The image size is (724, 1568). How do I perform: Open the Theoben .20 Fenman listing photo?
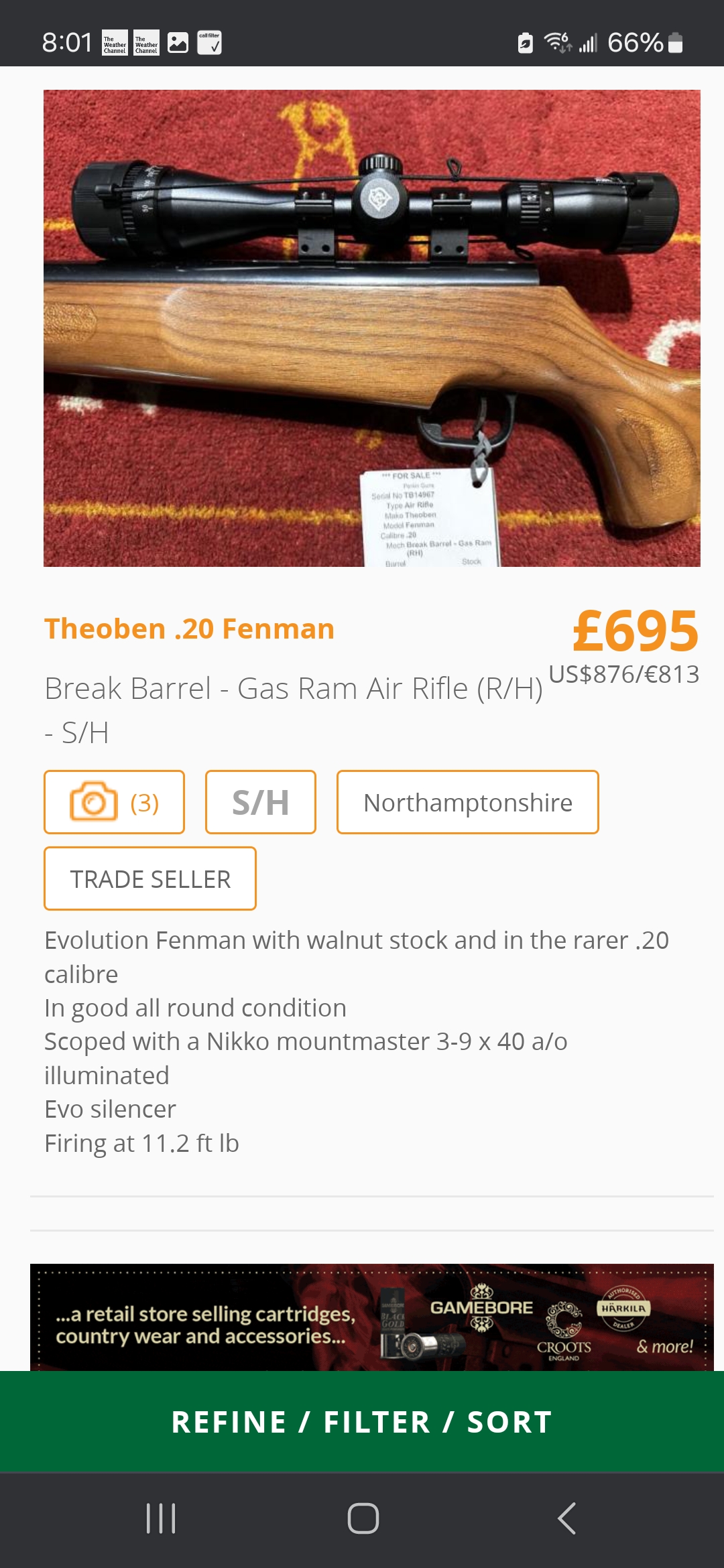click(x=371, y=328)
